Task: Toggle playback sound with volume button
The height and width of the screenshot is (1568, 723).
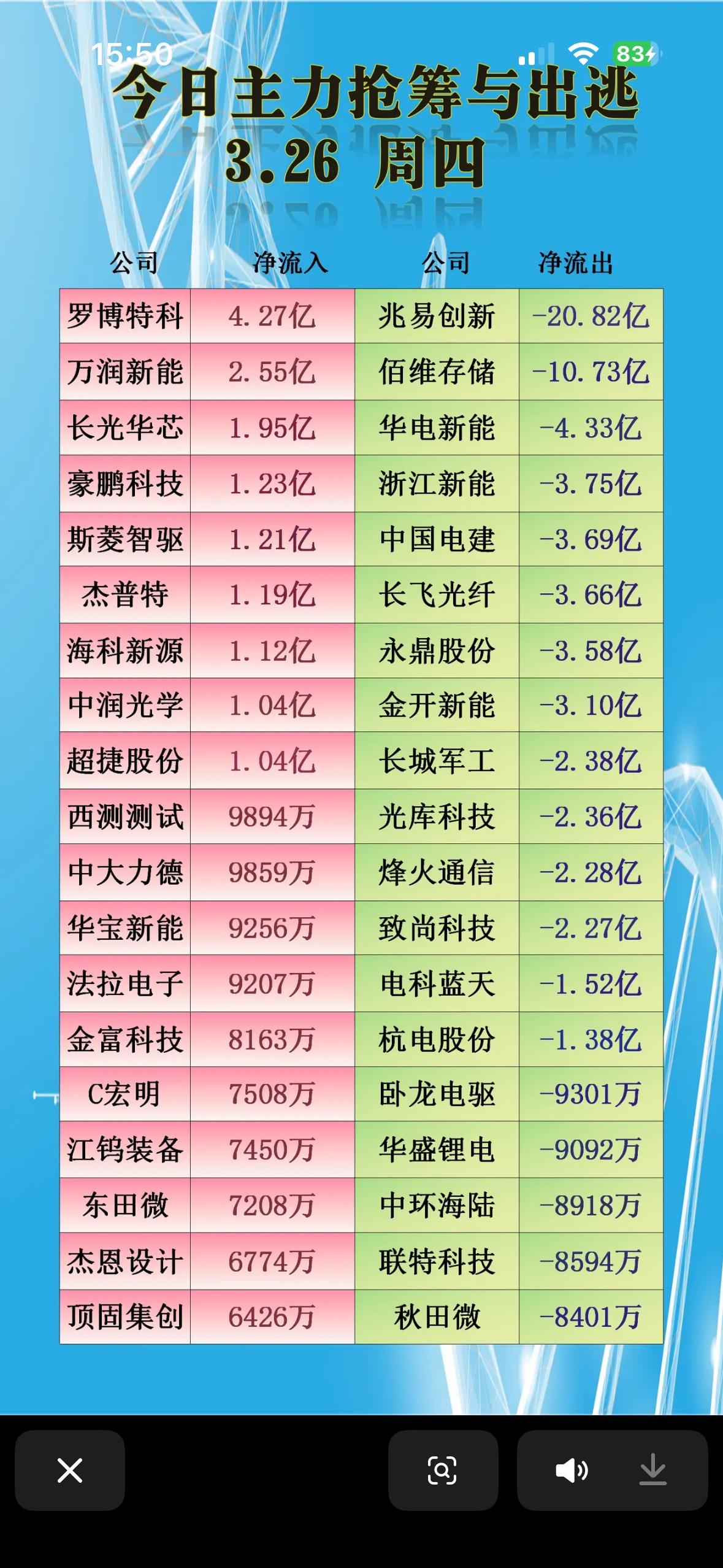Action: [x=571, y=1470]
